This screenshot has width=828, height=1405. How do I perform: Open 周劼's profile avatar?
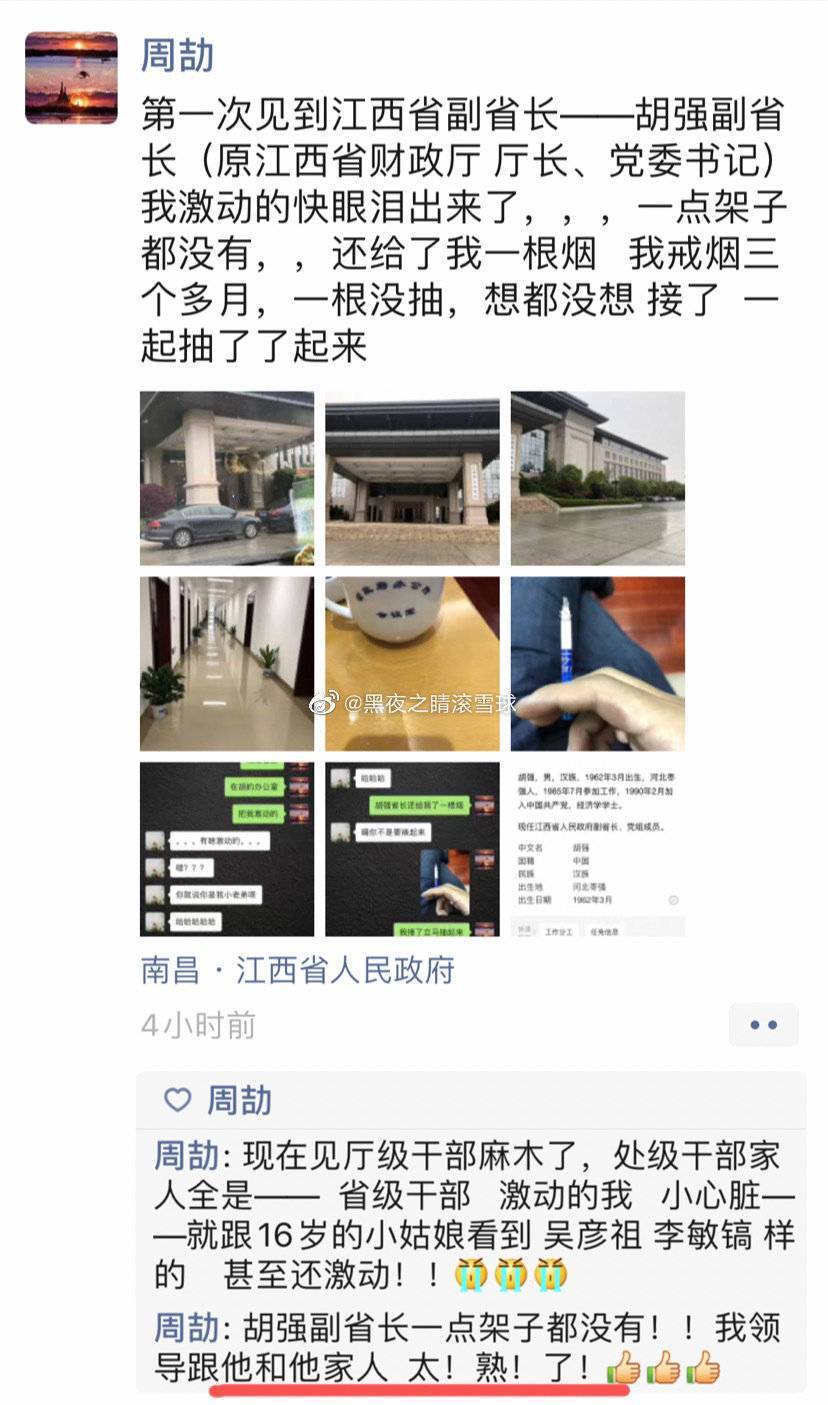click(71, 78)
